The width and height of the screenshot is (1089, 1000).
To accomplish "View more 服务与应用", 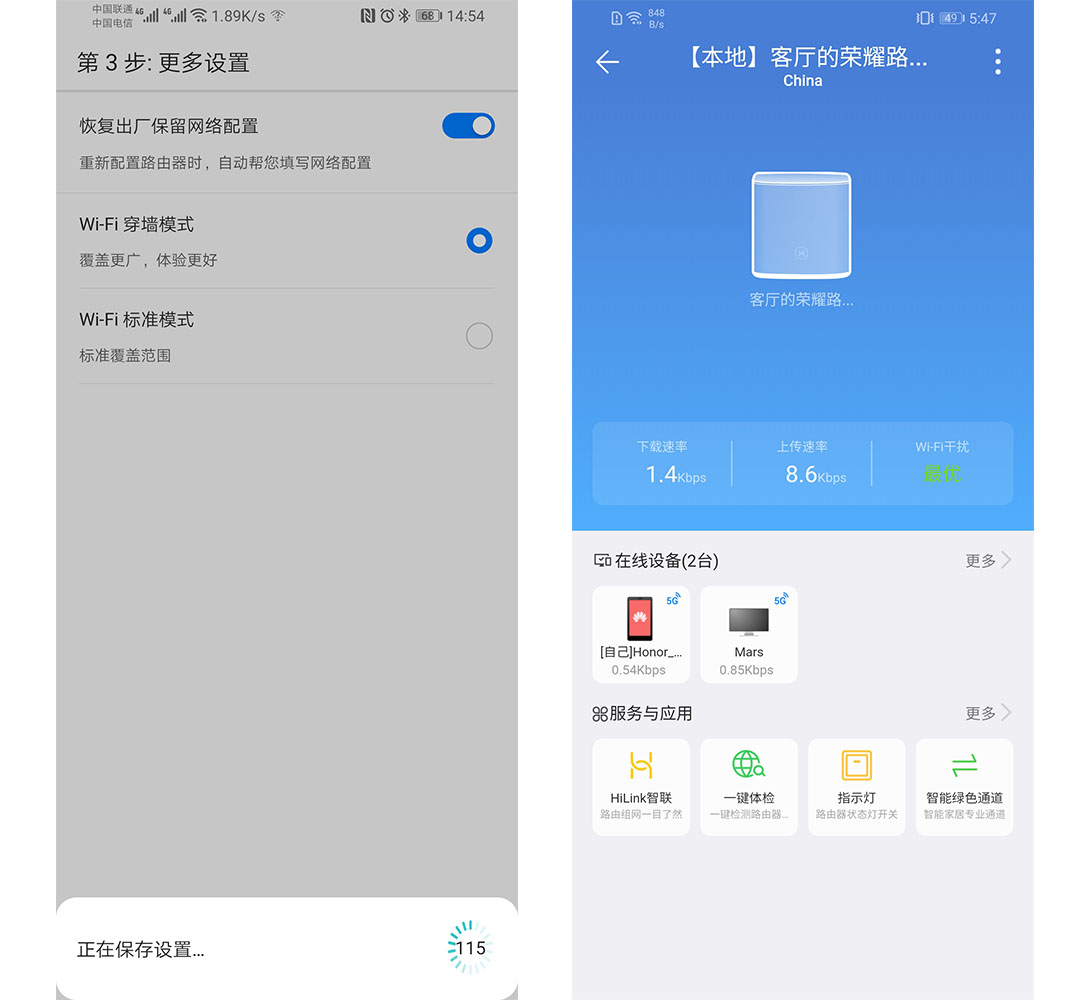I will (988, 714).
